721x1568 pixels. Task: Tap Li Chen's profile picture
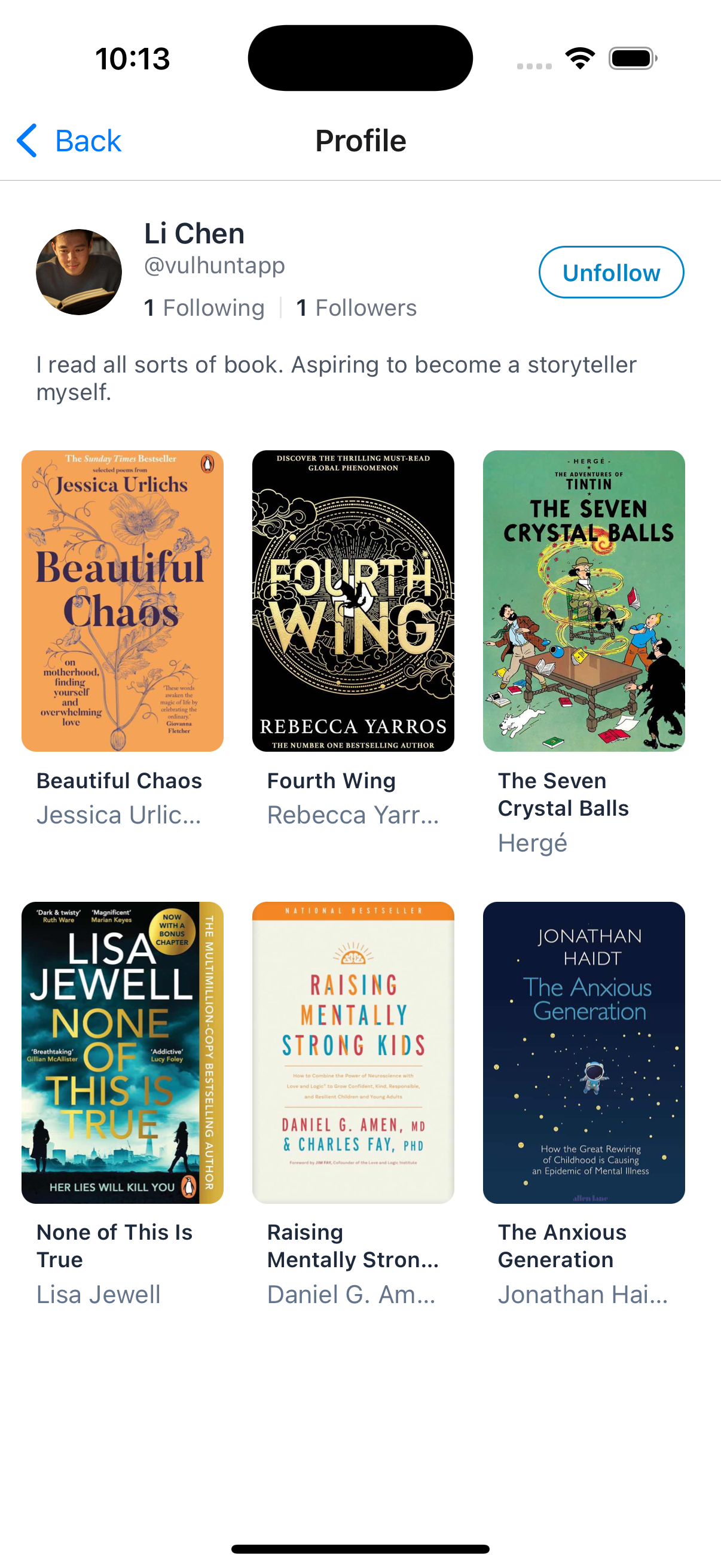tap(79, 272)
